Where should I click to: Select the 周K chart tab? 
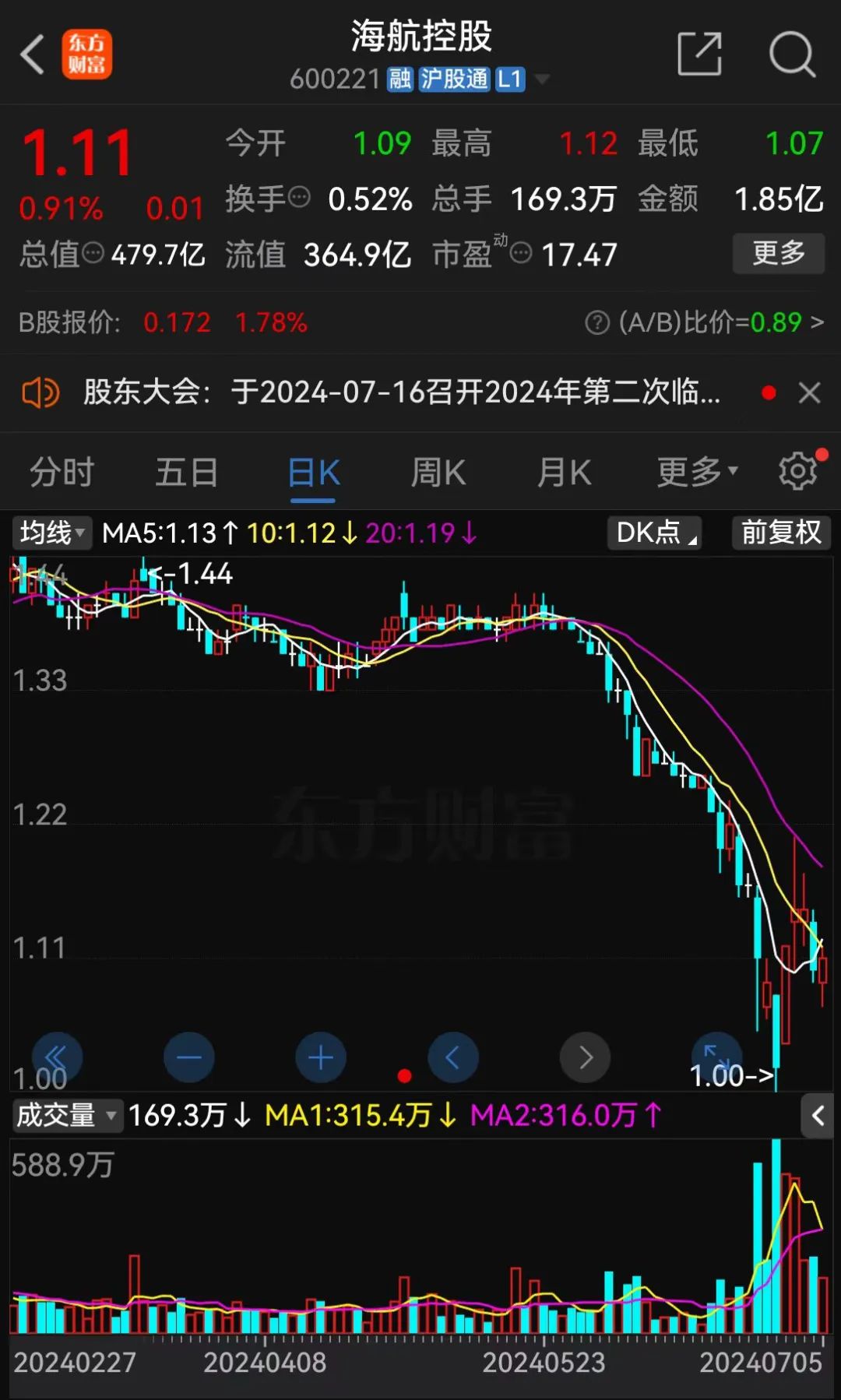click(x=438, y=473)
